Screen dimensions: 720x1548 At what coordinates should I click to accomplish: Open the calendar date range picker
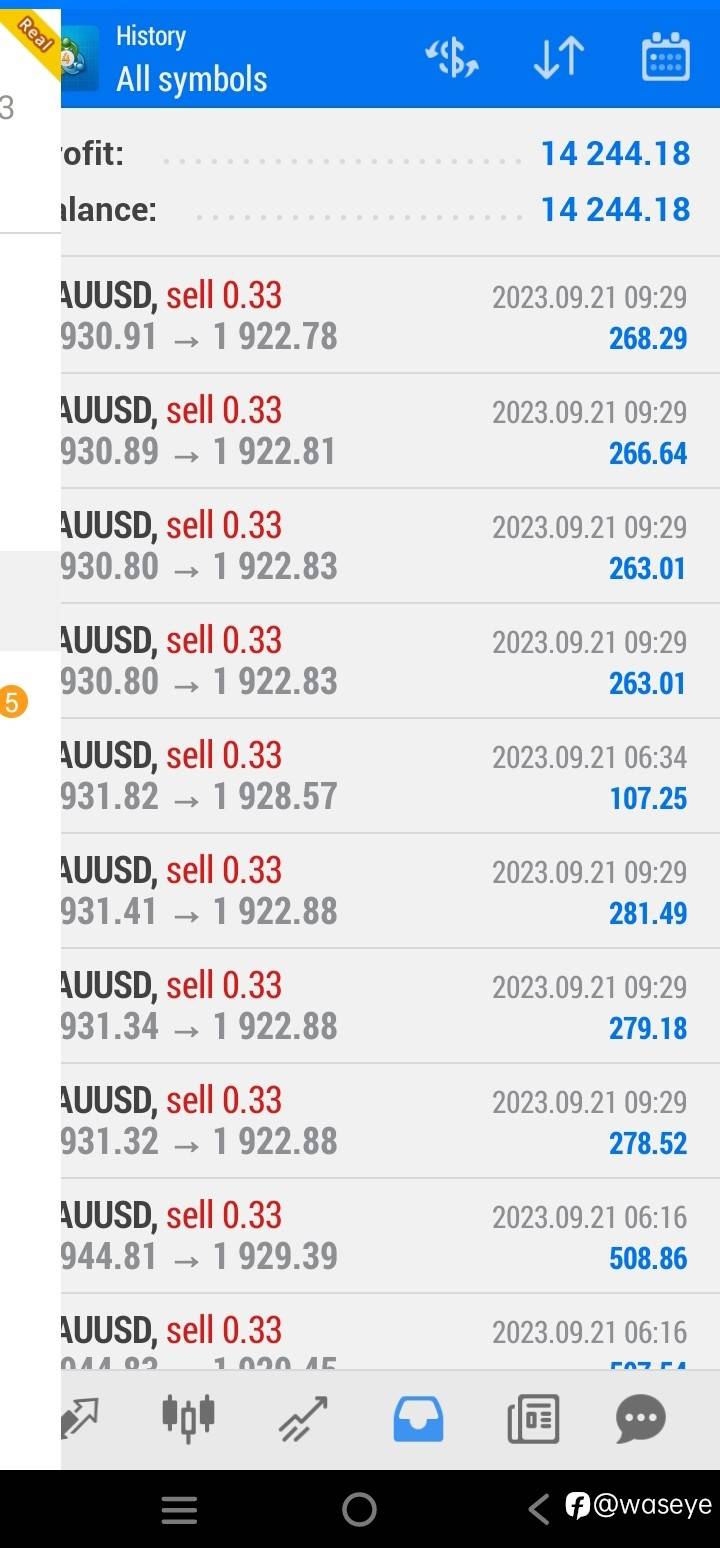pyautogui.click(x=665, y=59)
